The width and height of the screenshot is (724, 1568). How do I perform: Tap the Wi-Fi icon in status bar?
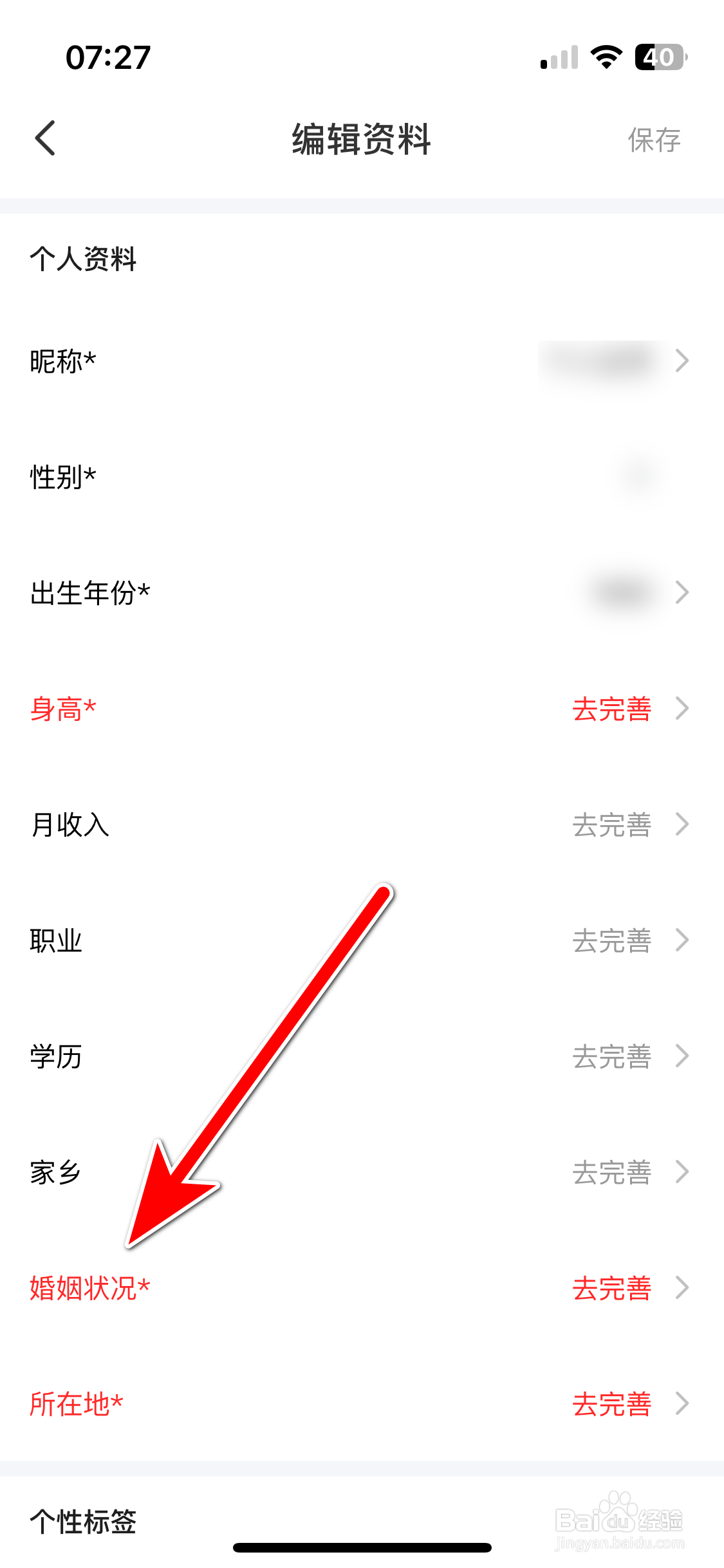point(605,58)
